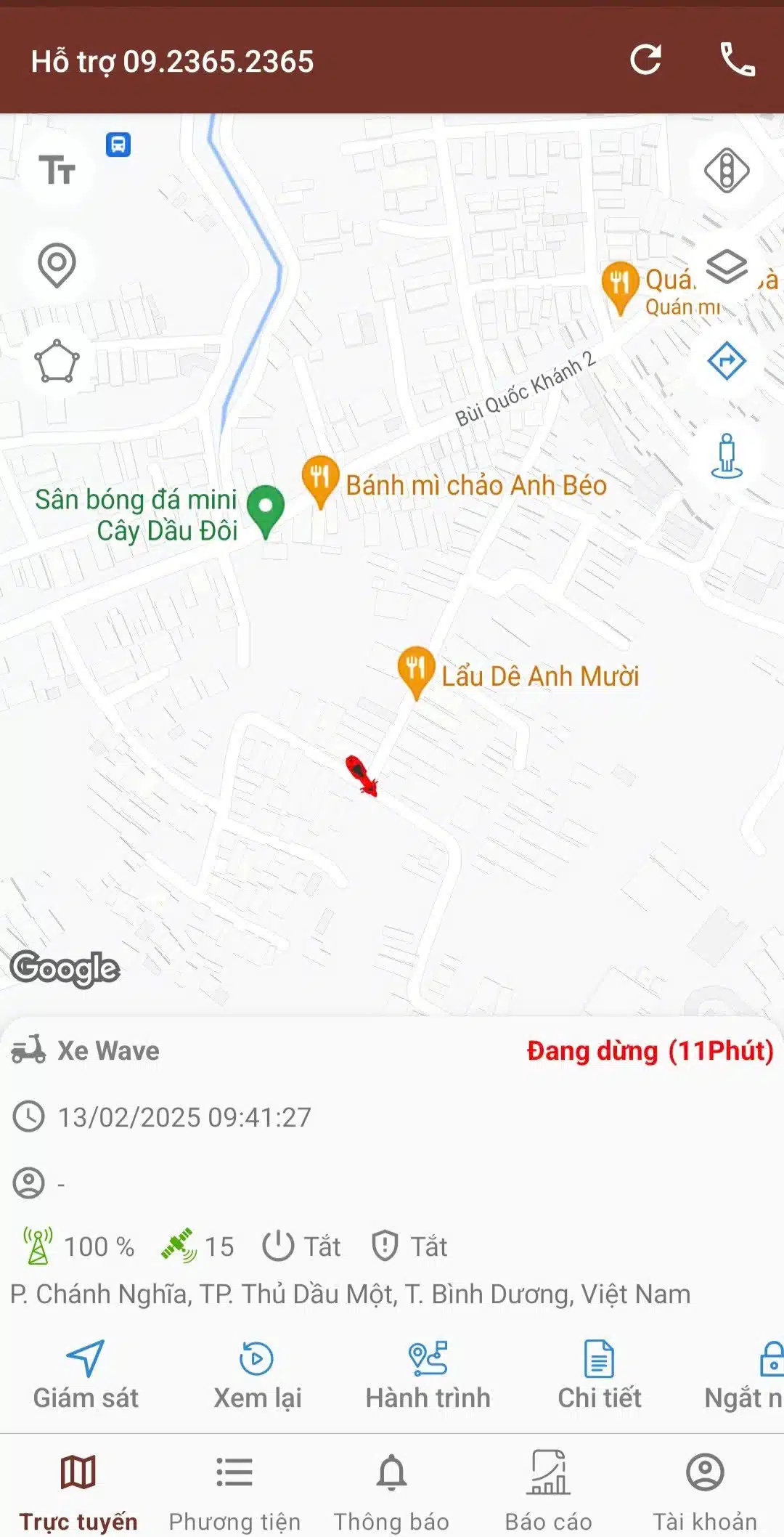784x1537 pixels.
Task: Open the map layers selector
Action: click(726, 267)
